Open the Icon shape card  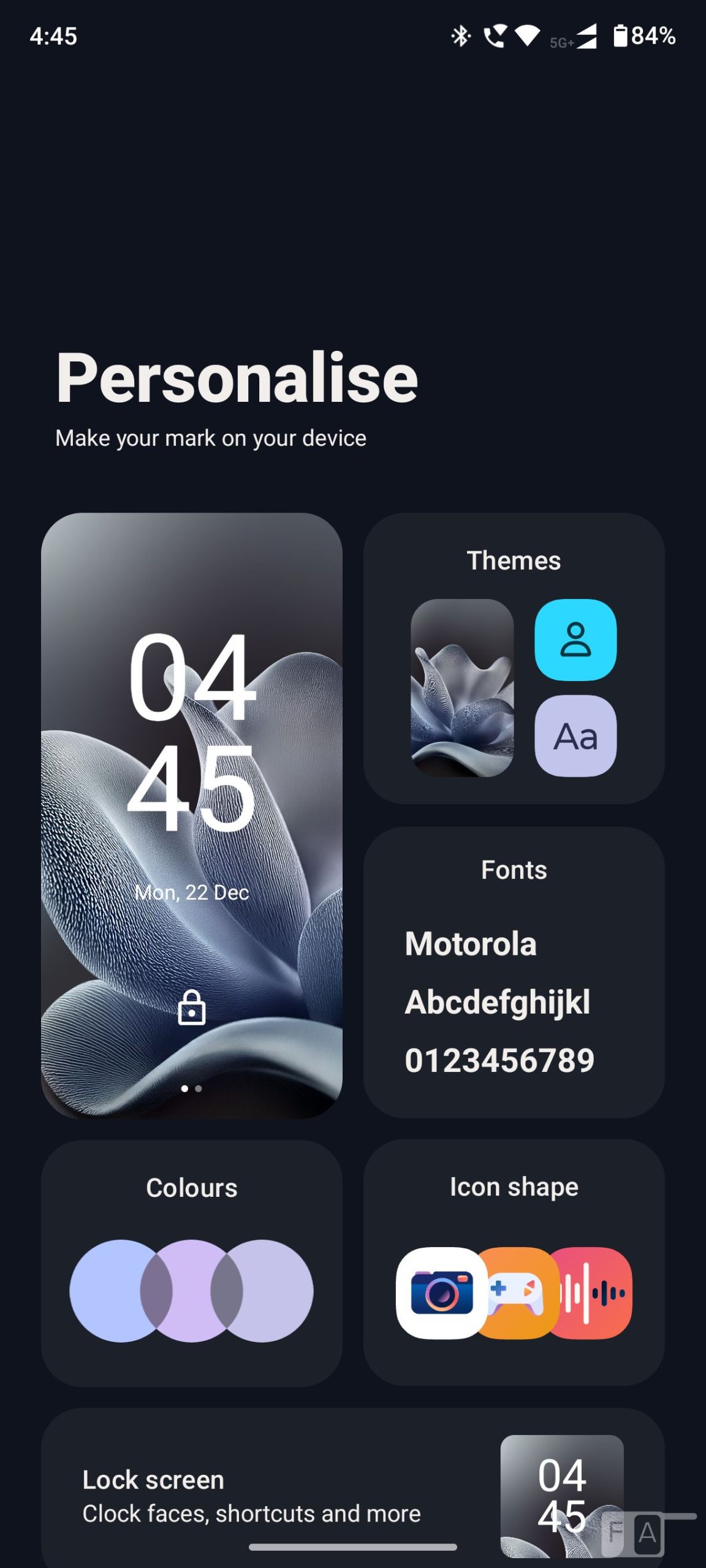point(514,1262)
